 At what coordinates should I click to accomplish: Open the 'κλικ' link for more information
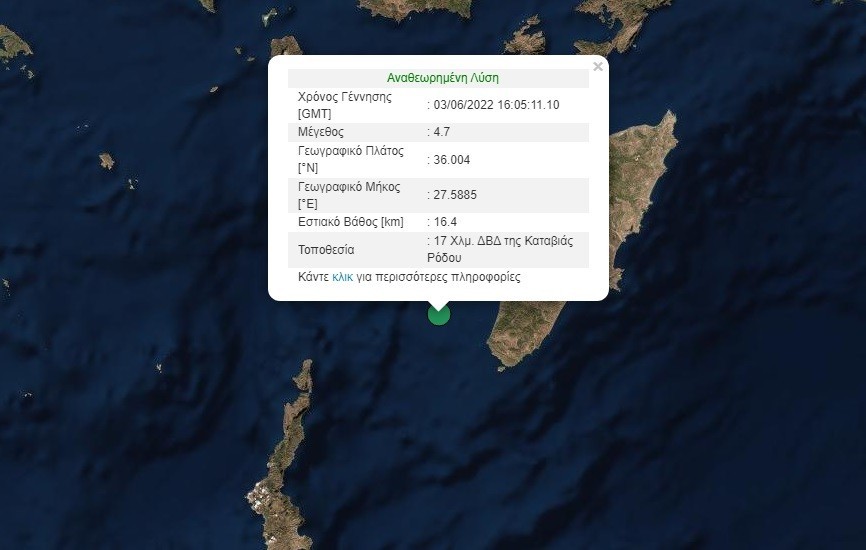tap(342, 277)
